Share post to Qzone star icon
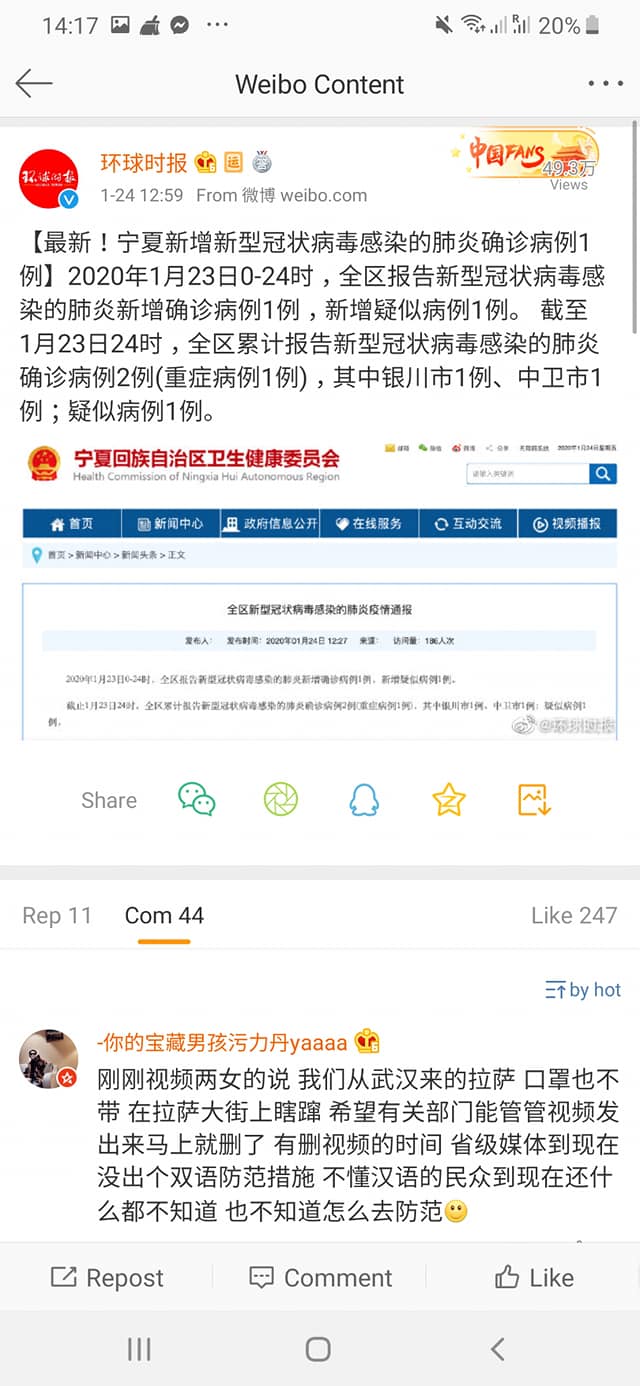640x1386 pixels. (449, 799)
